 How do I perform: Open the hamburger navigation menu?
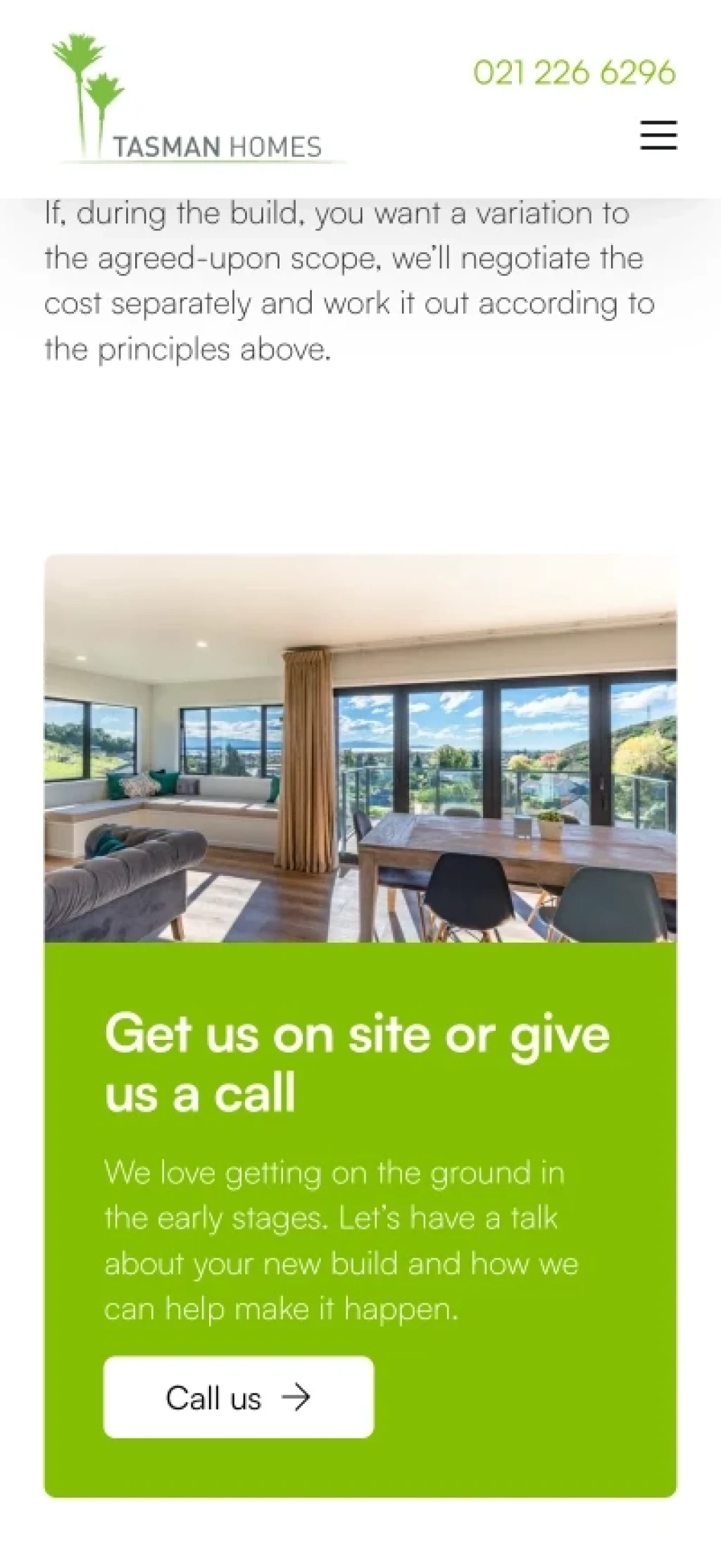click(658, 135)
